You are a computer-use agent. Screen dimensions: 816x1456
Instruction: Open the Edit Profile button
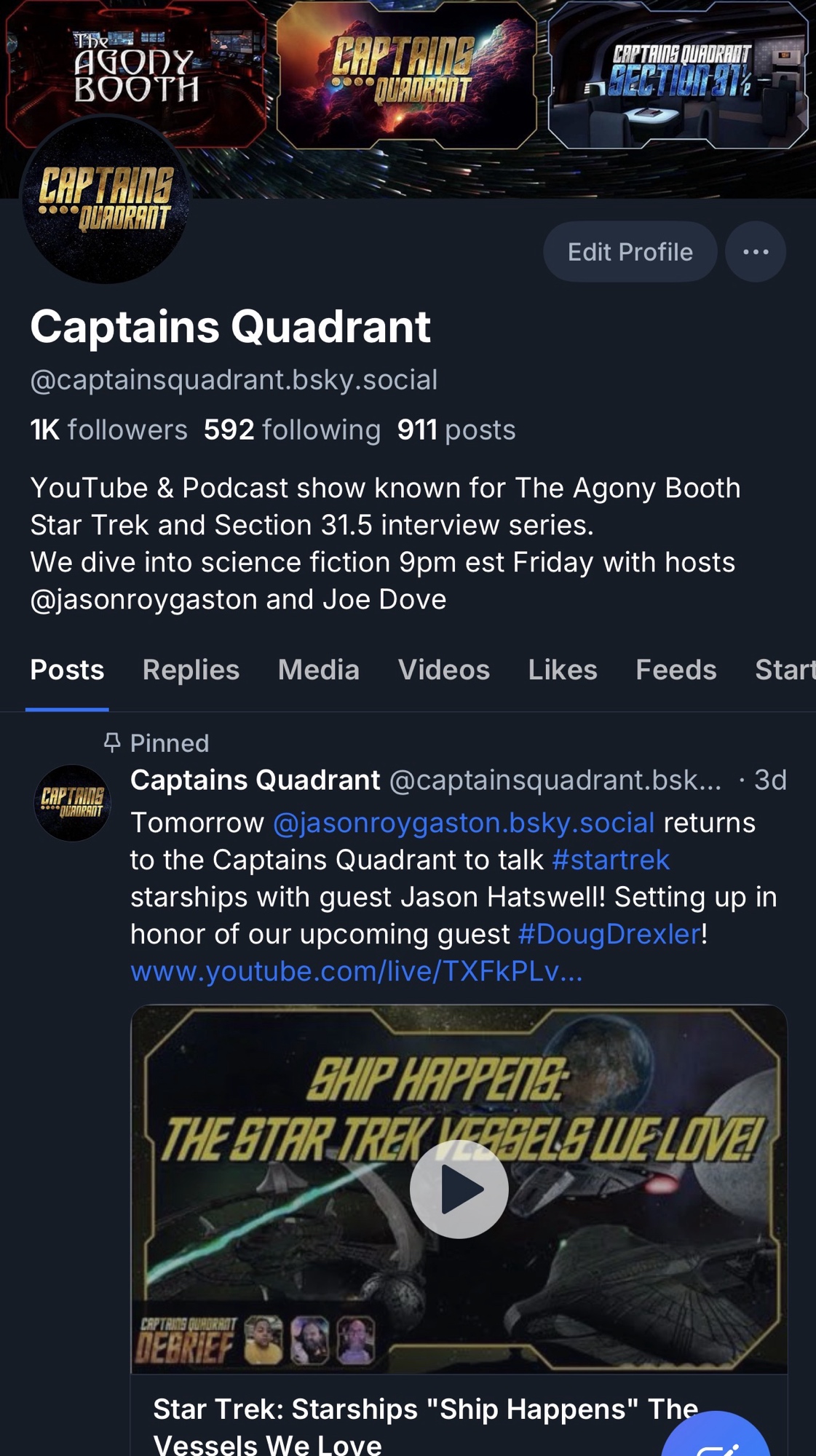coord(630,252)
